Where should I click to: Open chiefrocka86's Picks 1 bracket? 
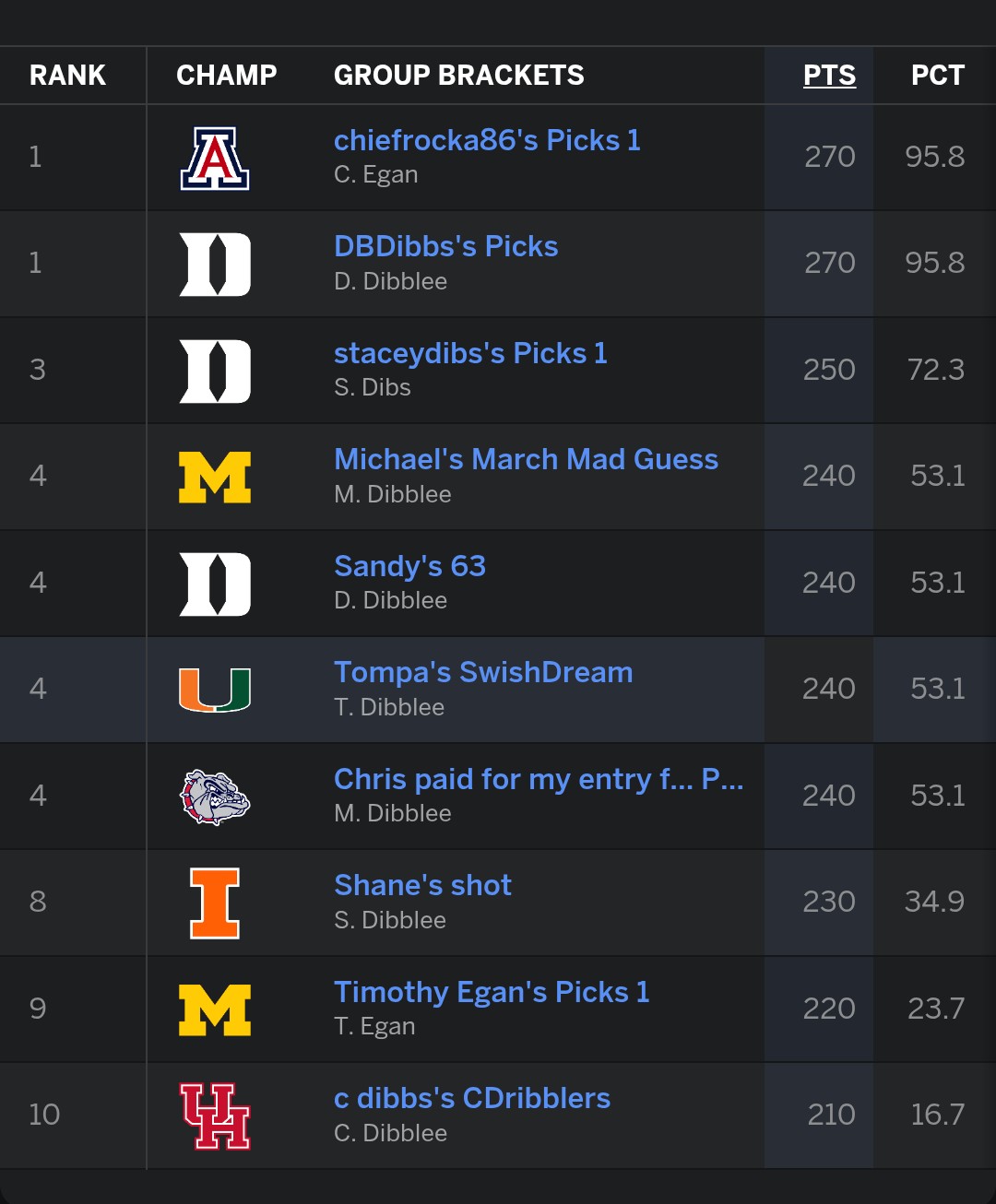point(487,140)
